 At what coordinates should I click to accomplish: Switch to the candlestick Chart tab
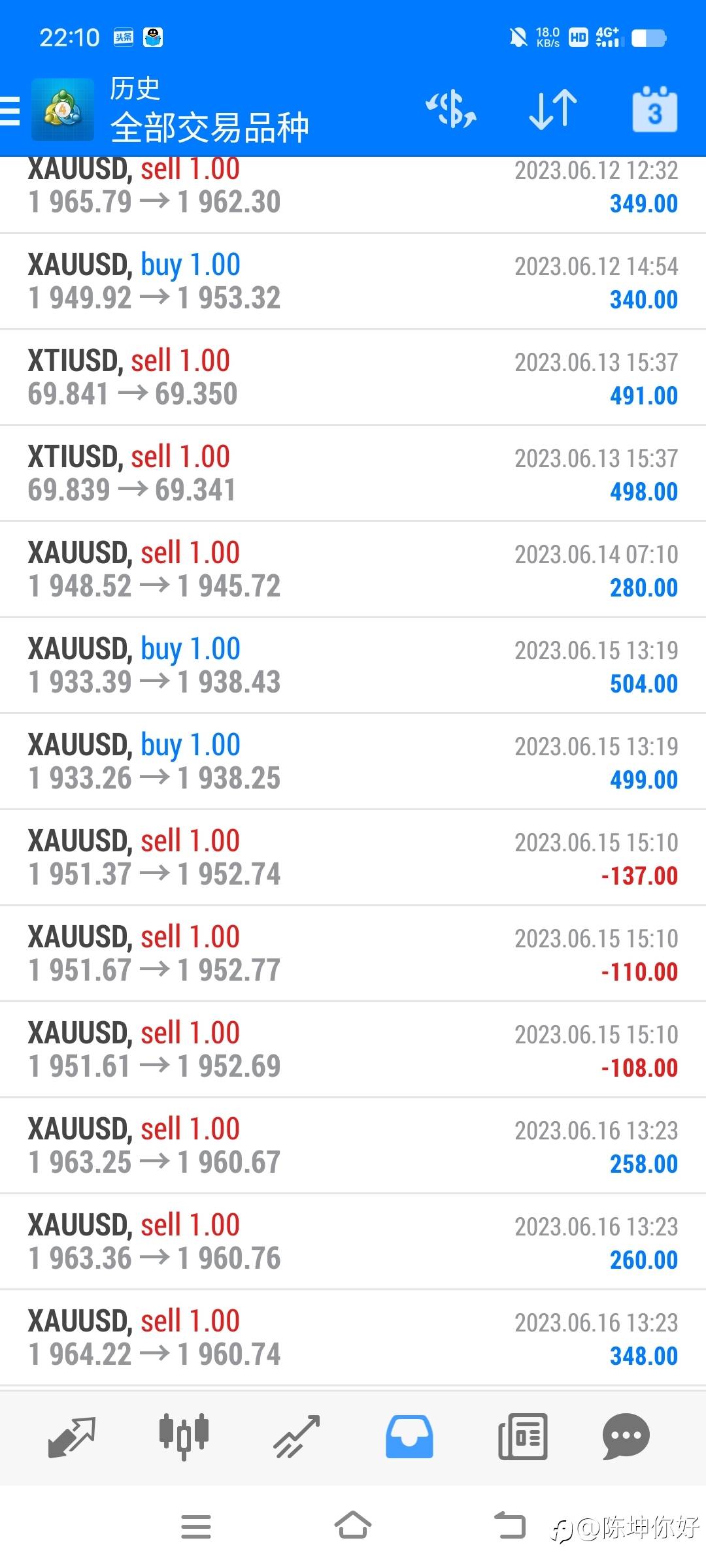tap(184, 1436)
